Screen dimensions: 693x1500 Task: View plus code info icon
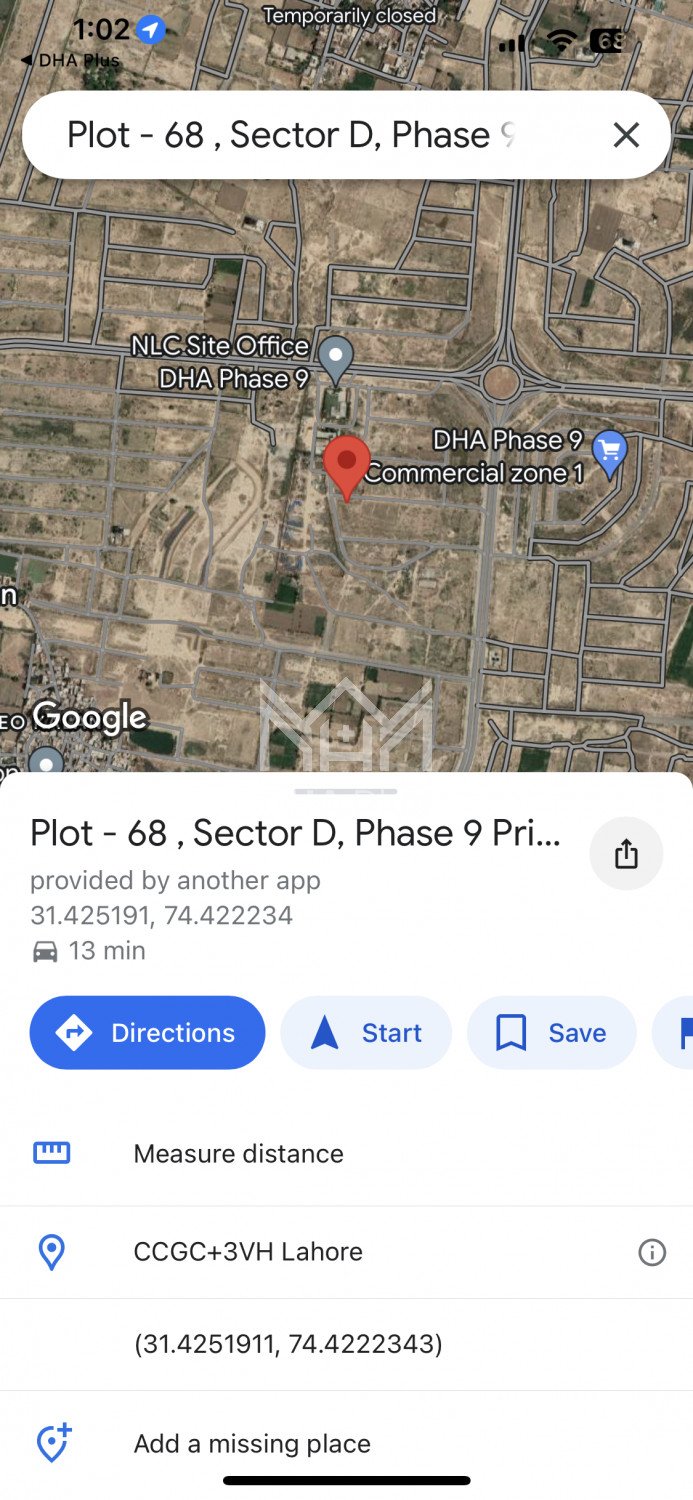tap(652, 1252)
